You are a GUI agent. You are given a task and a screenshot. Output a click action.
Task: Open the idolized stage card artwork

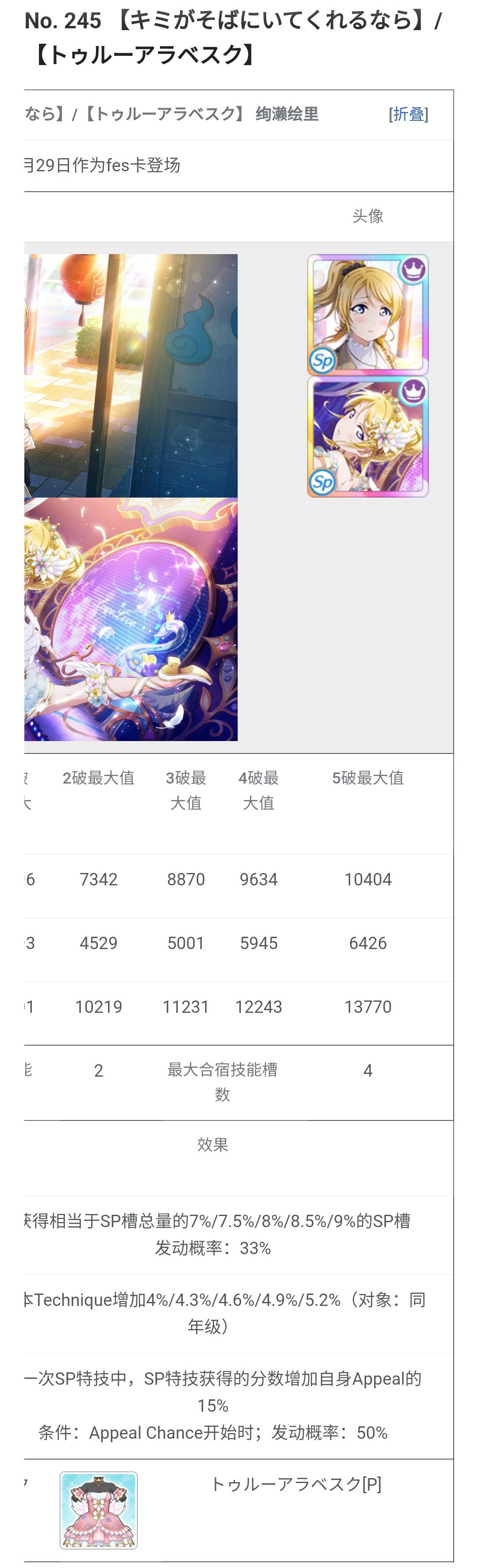click(x=131, y=619)
